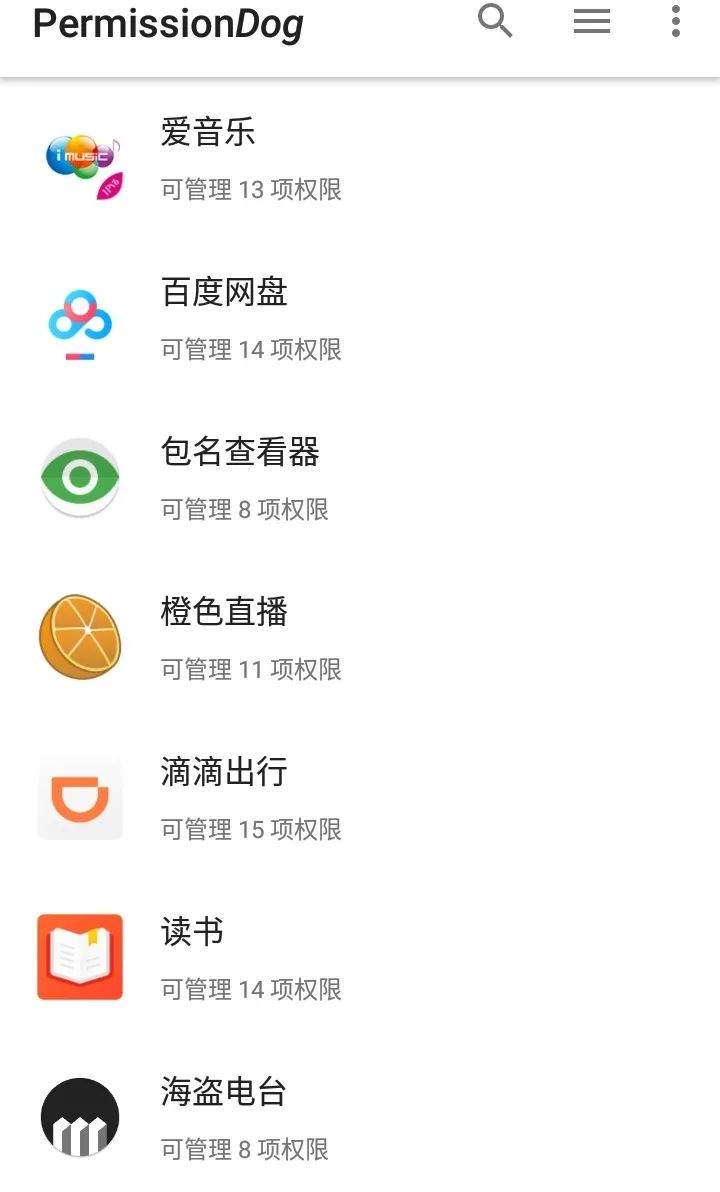Manage permissions of 海盗电台

pyautogui.click(x=360, y=1118)
